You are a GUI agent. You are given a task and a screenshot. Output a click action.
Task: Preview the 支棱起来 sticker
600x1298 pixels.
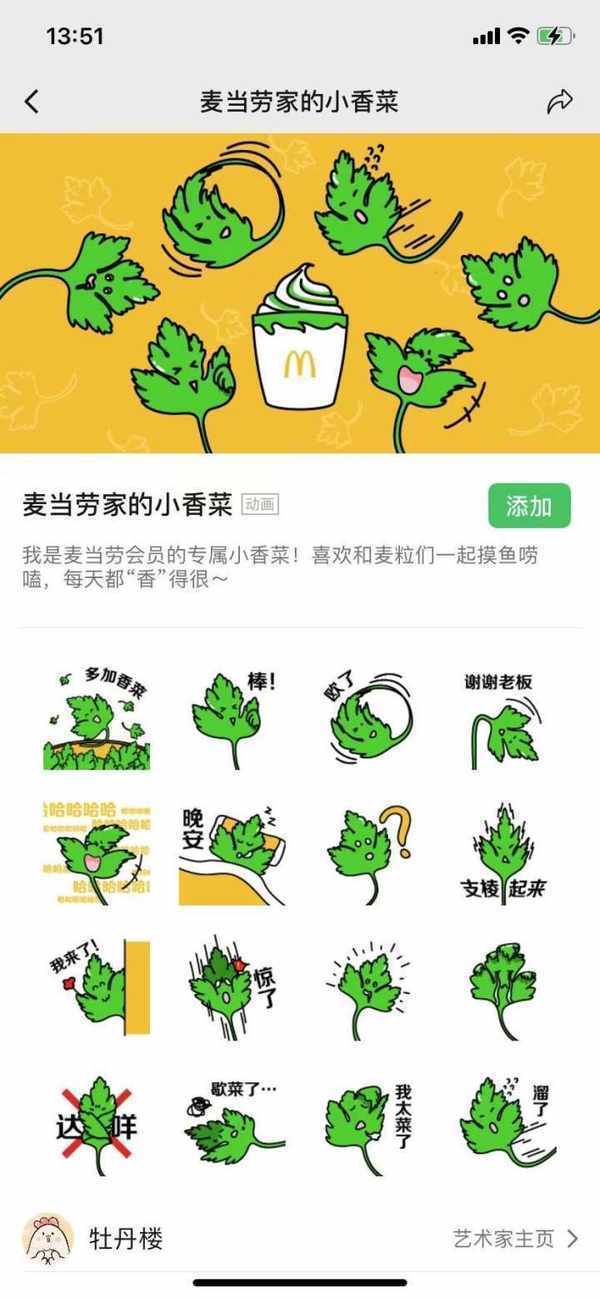click(503, 852)
